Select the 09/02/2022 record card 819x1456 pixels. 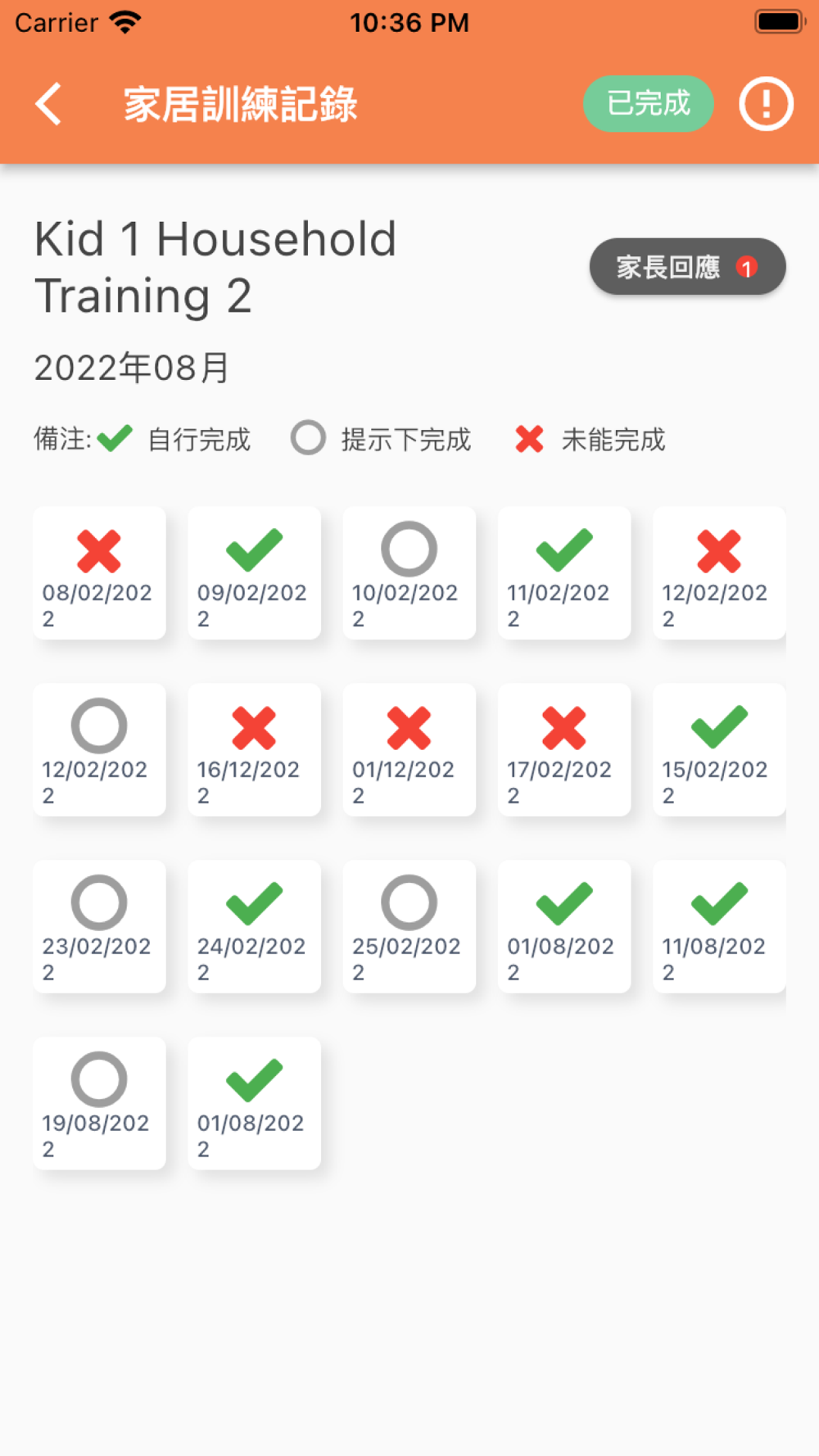click(x=254, y=572)
